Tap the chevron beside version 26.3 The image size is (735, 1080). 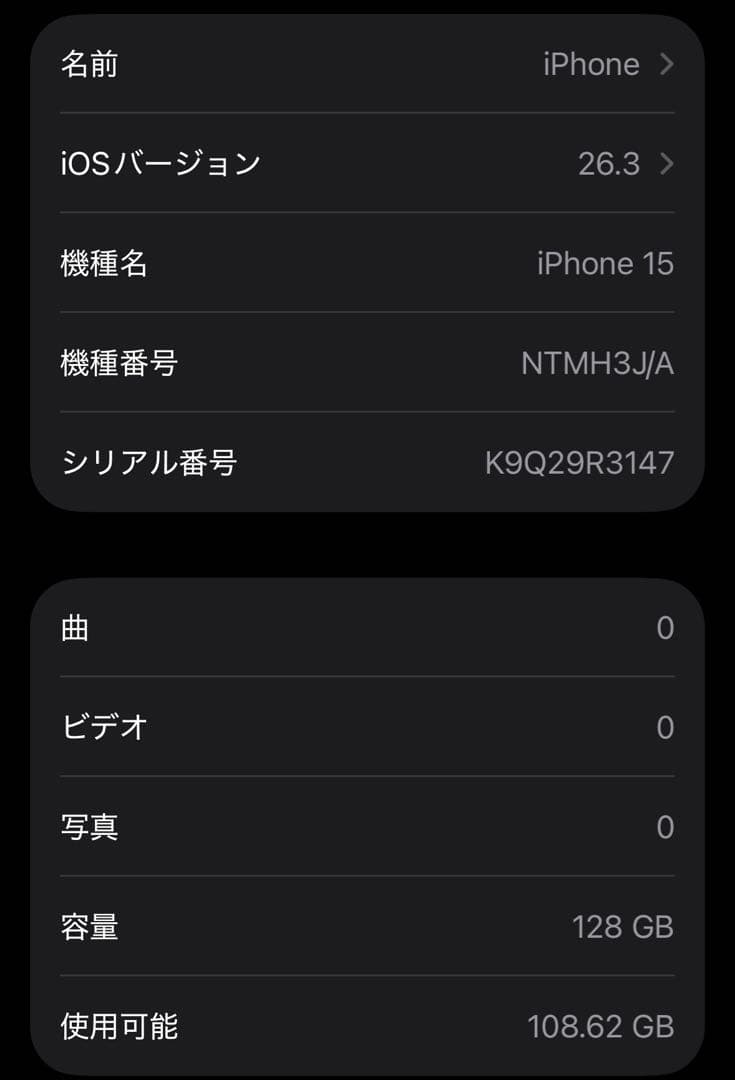tap(665, 164)
